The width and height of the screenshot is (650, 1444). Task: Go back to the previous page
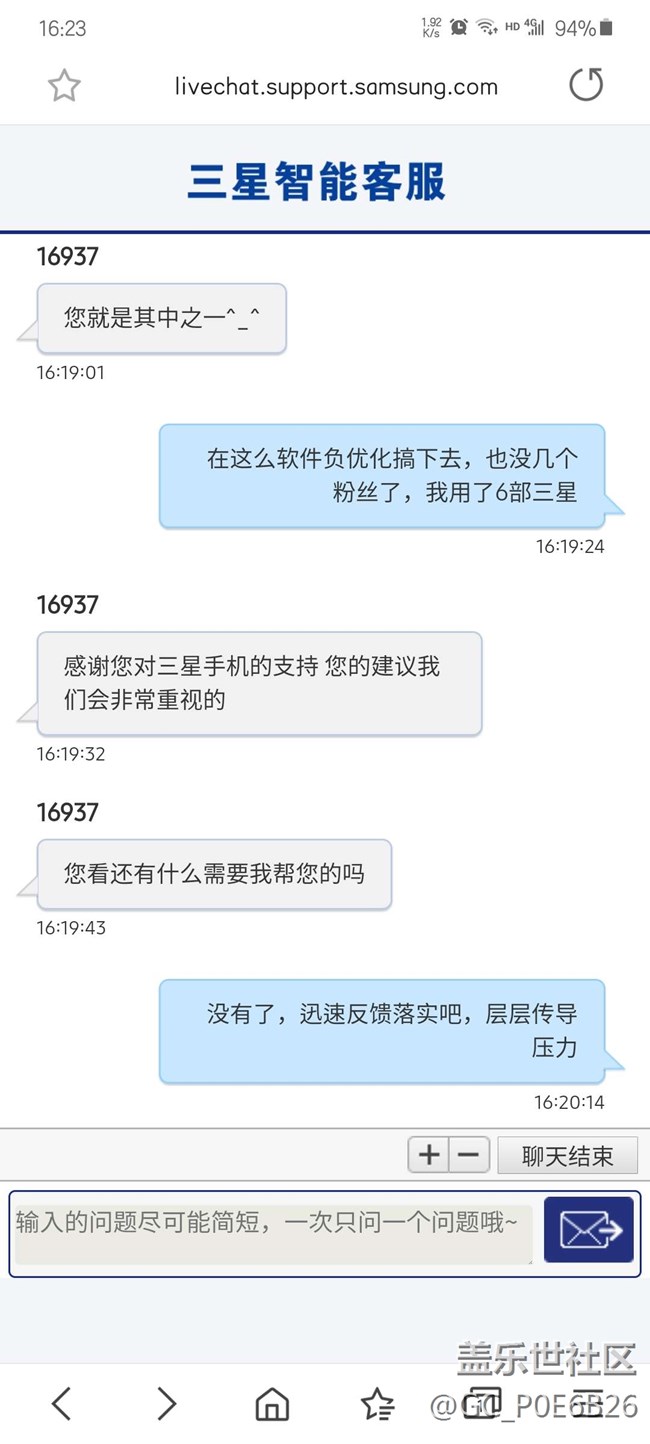(x=62, y=1404)
